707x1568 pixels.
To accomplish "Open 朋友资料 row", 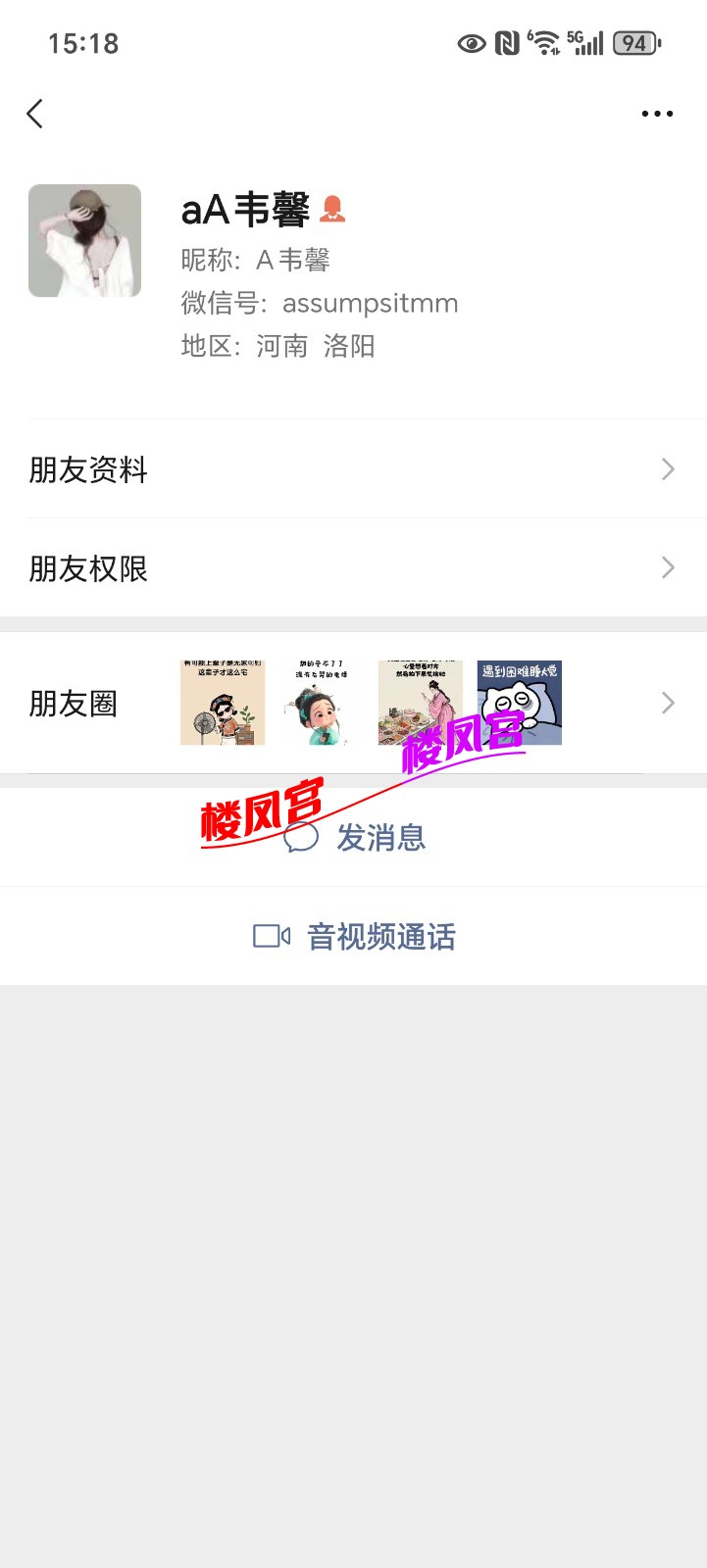I will click(353, 469).
